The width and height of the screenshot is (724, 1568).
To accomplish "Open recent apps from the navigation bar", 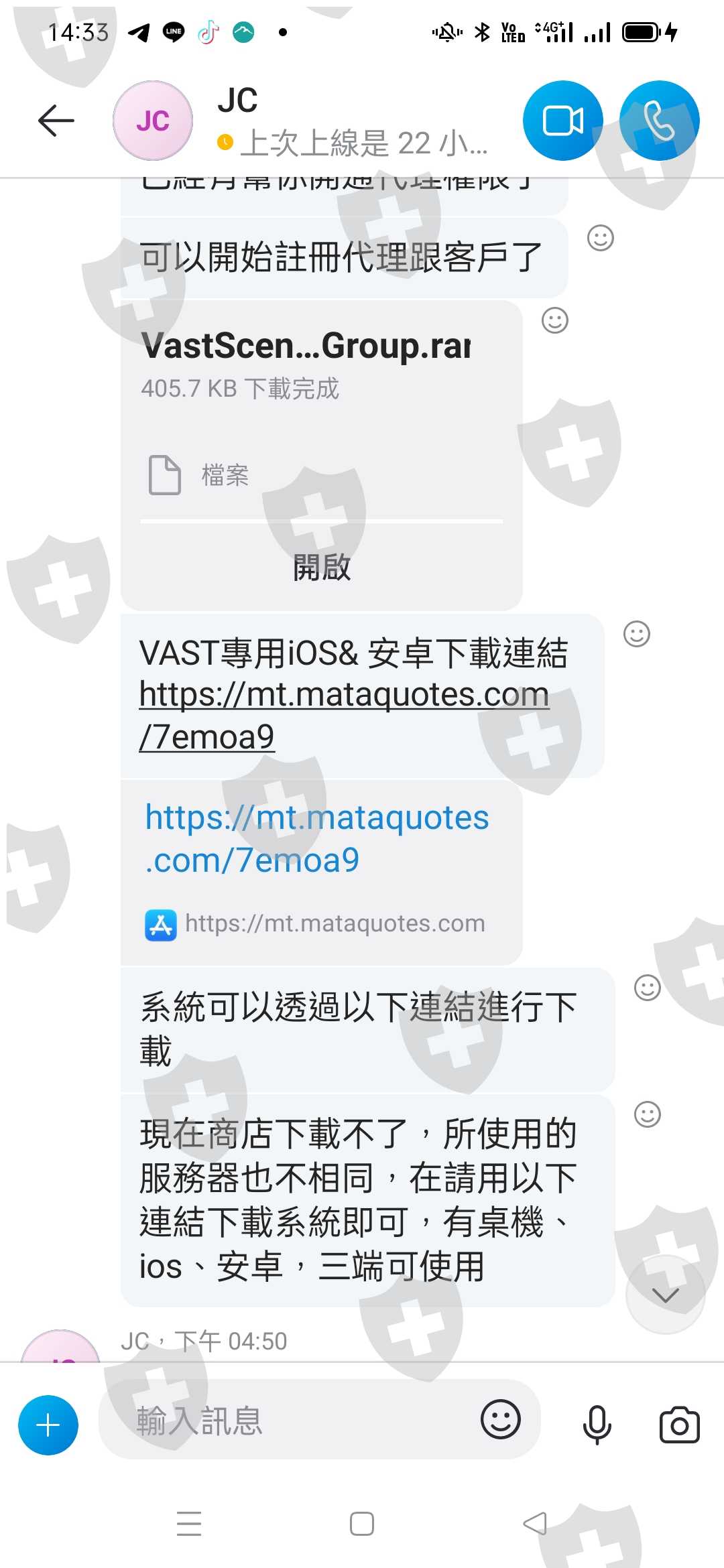I will (x=189, y=1524).
